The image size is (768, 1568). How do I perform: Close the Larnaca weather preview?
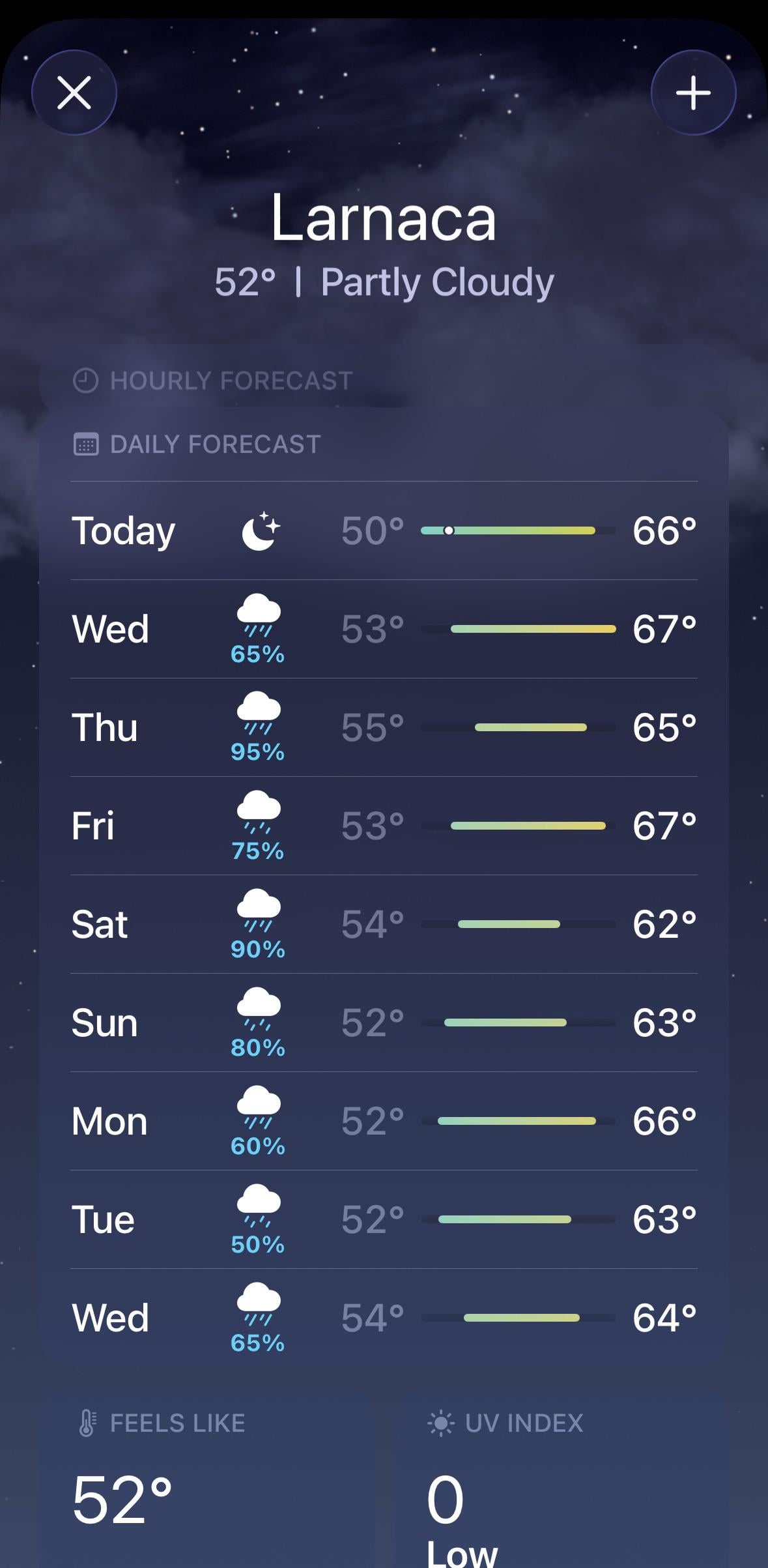[x=74, y=93]
